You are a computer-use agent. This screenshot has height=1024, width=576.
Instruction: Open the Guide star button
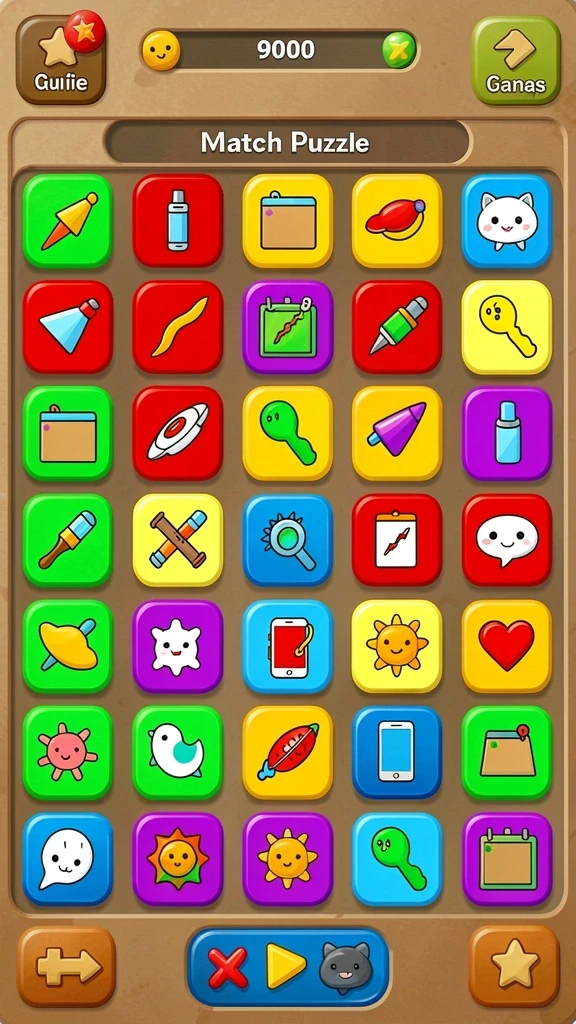[60, 60]
